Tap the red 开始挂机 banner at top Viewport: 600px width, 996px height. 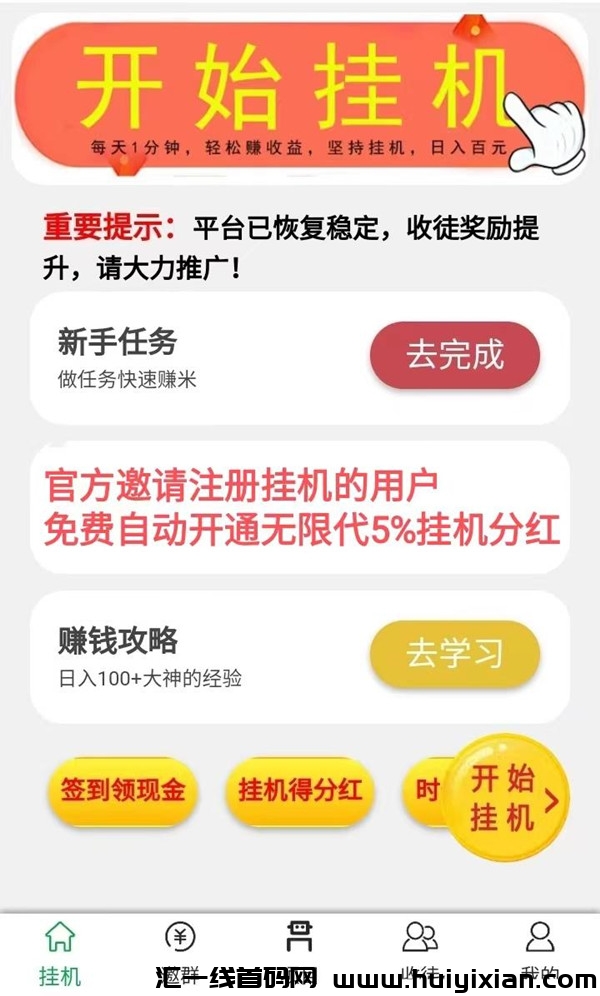pos(300,95)
